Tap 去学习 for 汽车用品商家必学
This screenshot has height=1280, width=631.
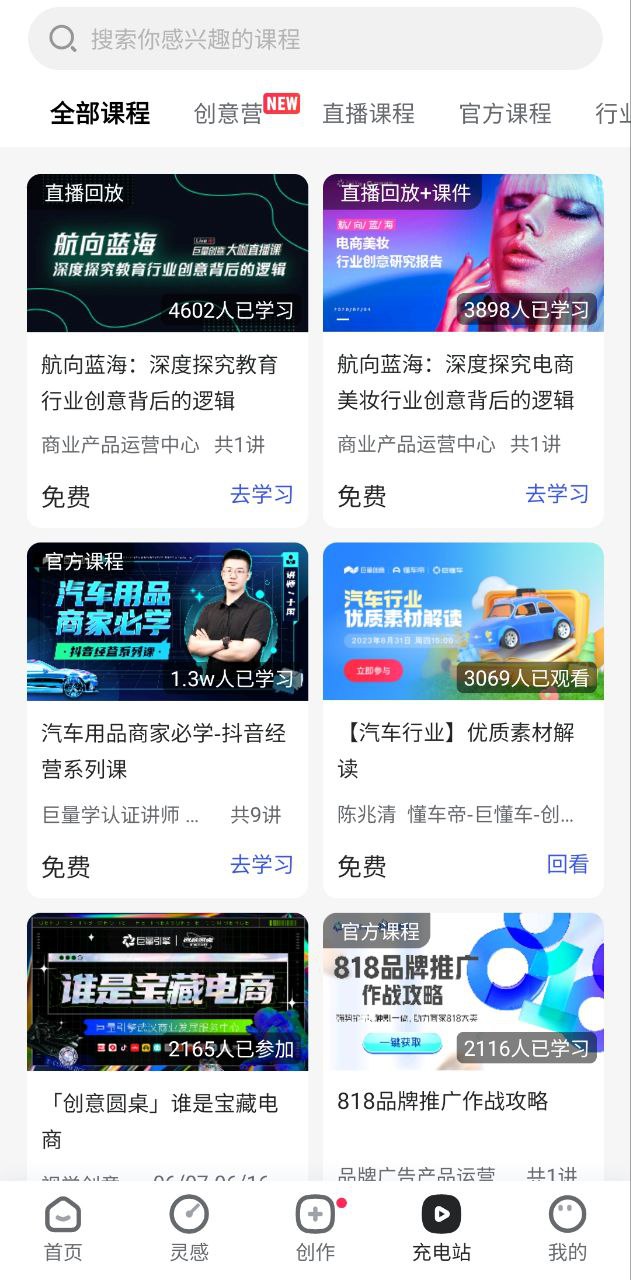tap(262, 864)
